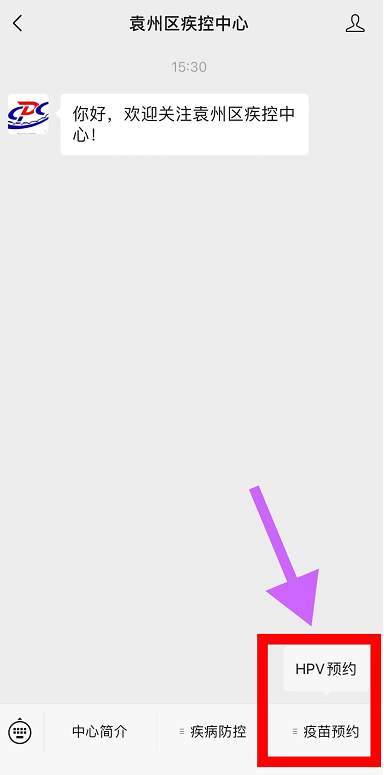Go back using the top-left arrow
The image size is (384, 775).
(18, 23)
